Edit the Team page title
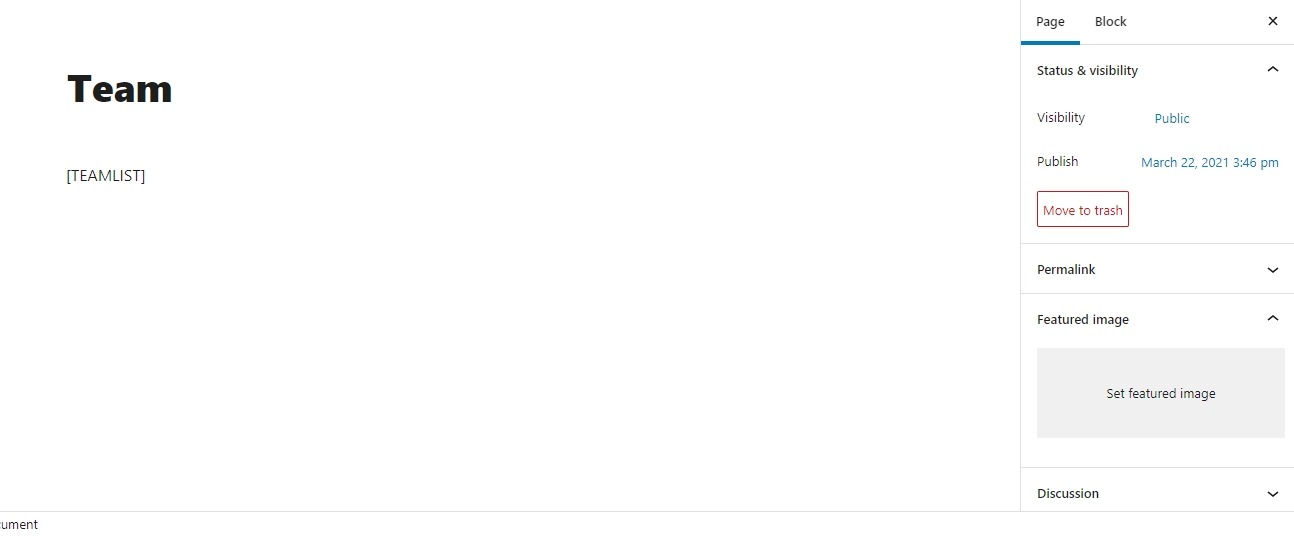Viewport: 1294px width, 536px height. pyautogui.click(x=119, y=90)
